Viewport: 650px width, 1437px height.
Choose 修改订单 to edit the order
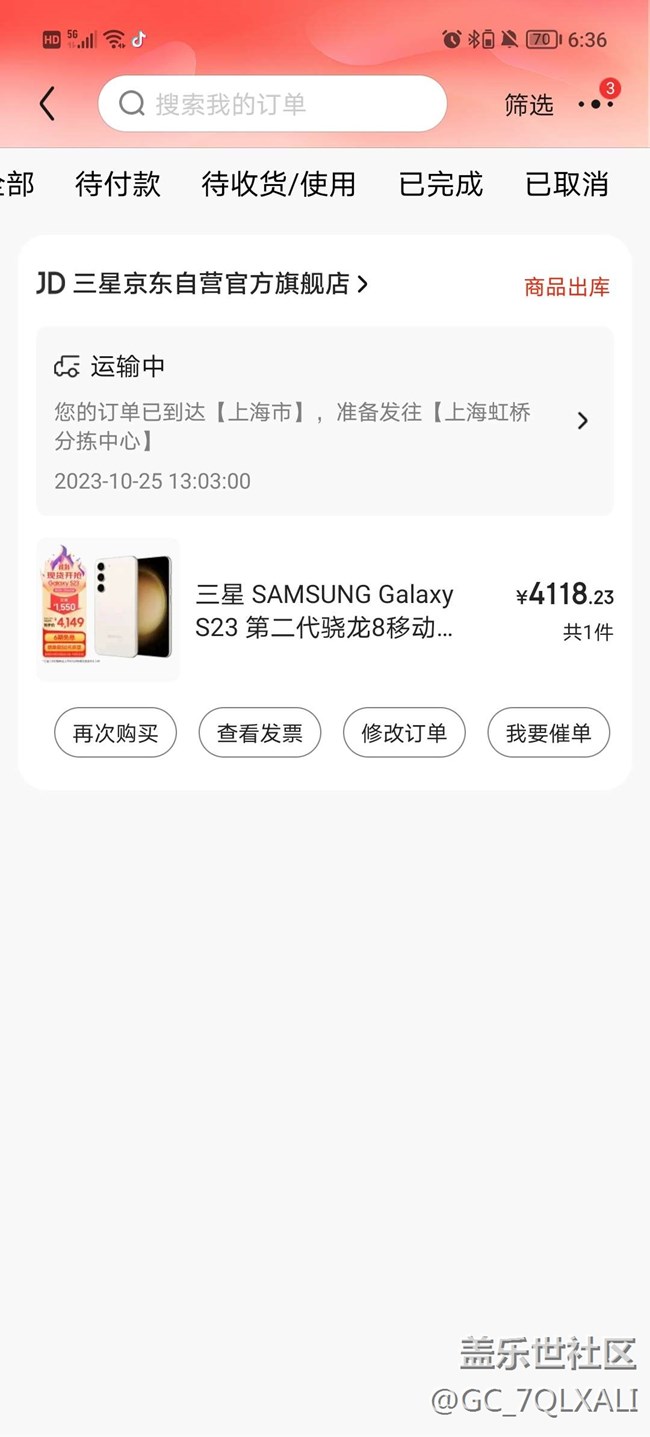point(404,733)
